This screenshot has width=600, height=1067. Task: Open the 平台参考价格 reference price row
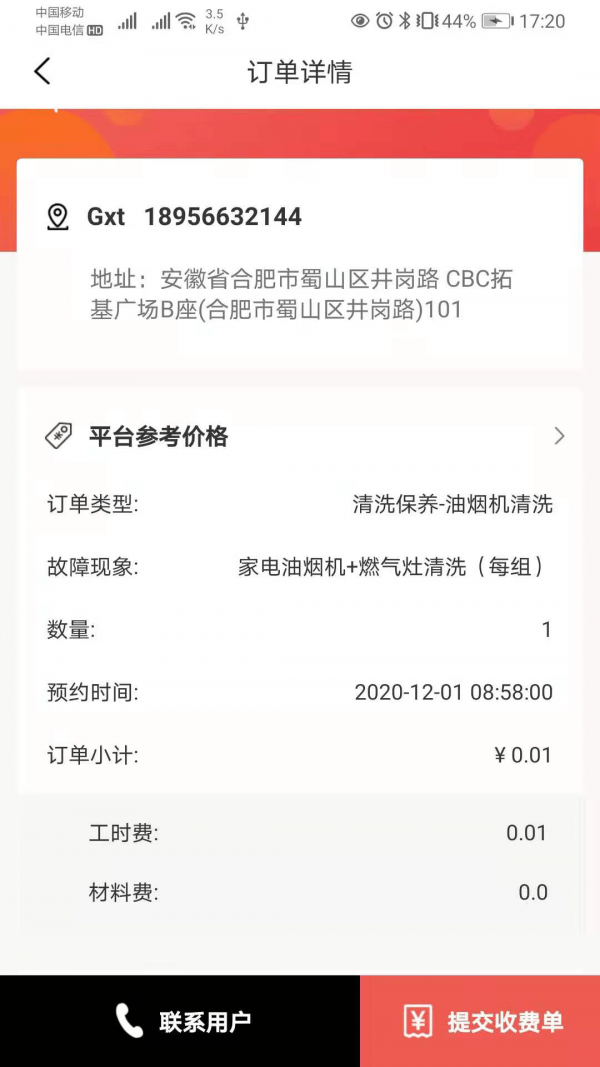(x=300, y=436)
